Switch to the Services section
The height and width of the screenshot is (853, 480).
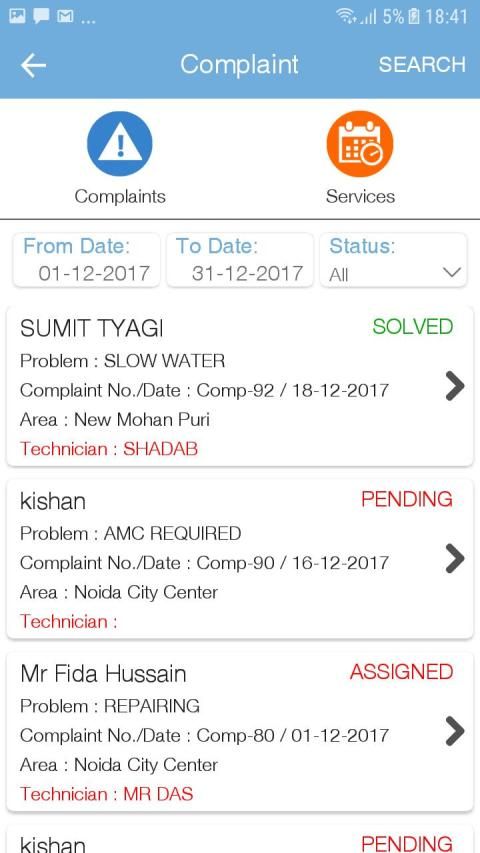pyautogui.click(x=360, y=158)
